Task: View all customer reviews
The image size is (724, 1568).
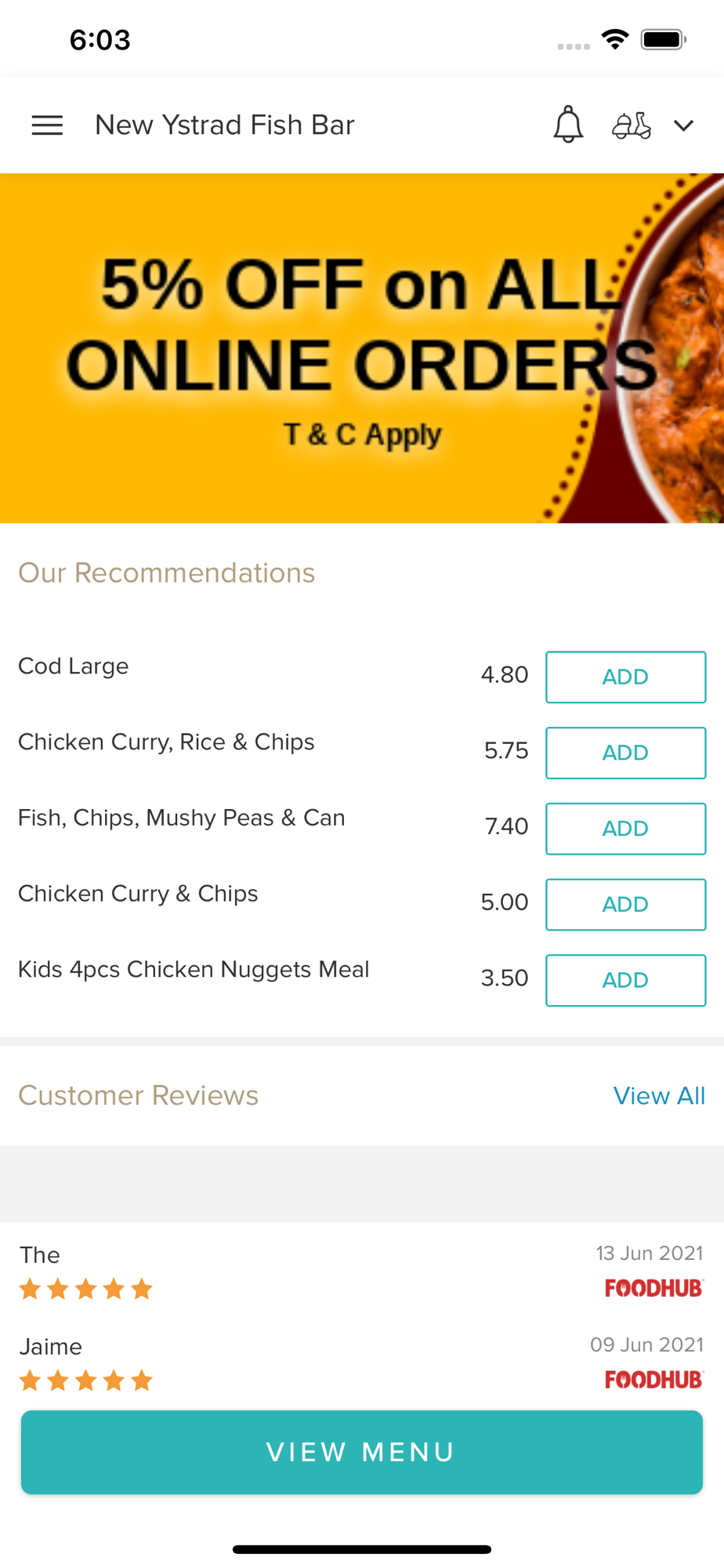Action: pos(659,1095)
